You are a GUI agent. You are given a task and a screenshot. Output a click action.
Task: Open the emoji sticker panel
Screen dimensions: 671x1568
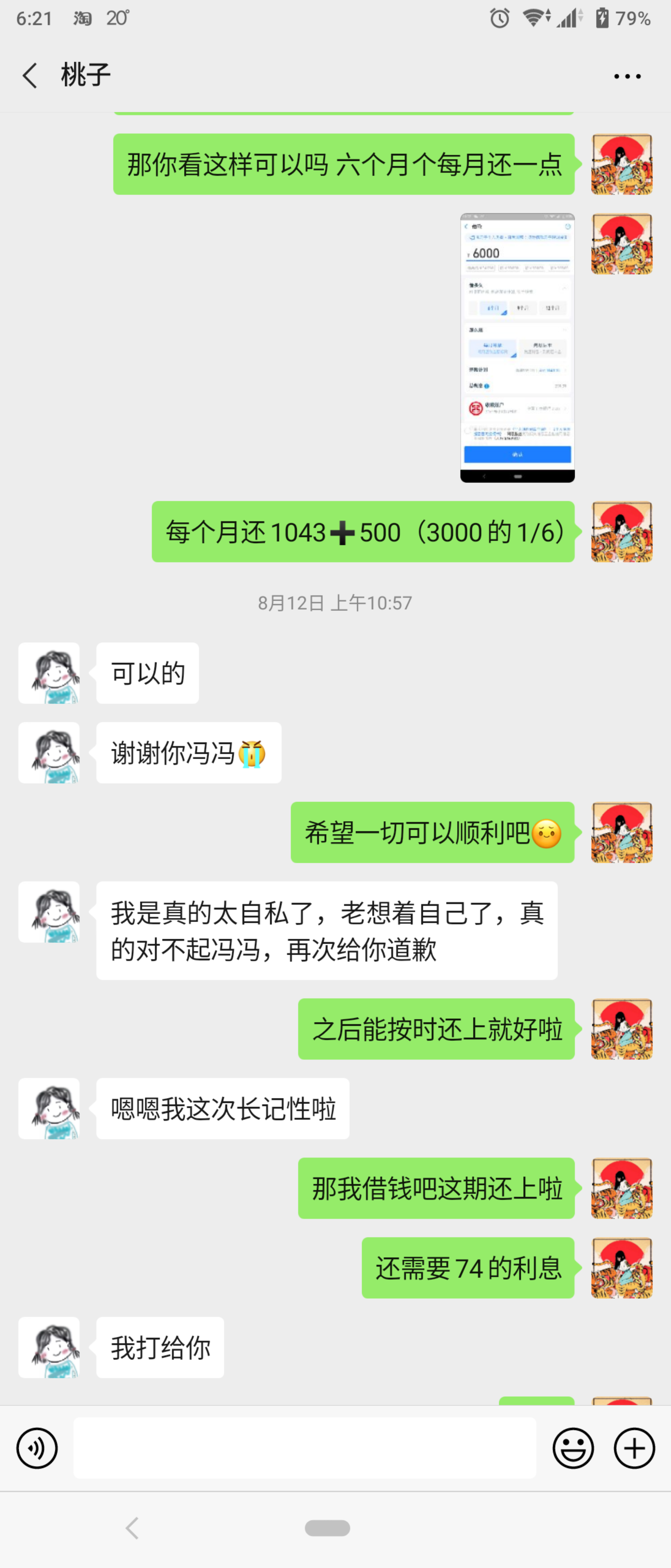tap(573, 1448)
